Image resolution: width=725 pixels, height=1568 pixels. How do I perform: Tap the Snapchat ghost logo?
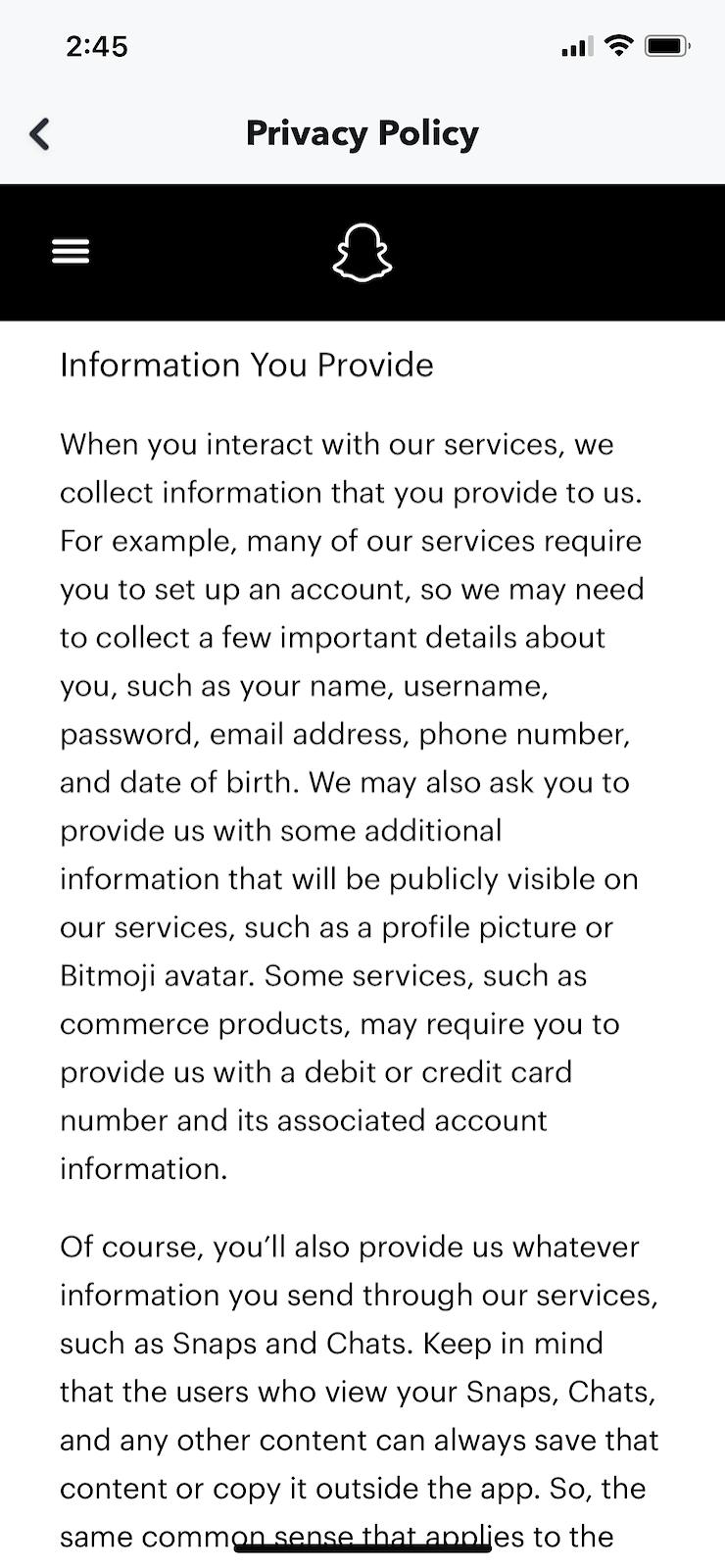click(x=362, y=253)
